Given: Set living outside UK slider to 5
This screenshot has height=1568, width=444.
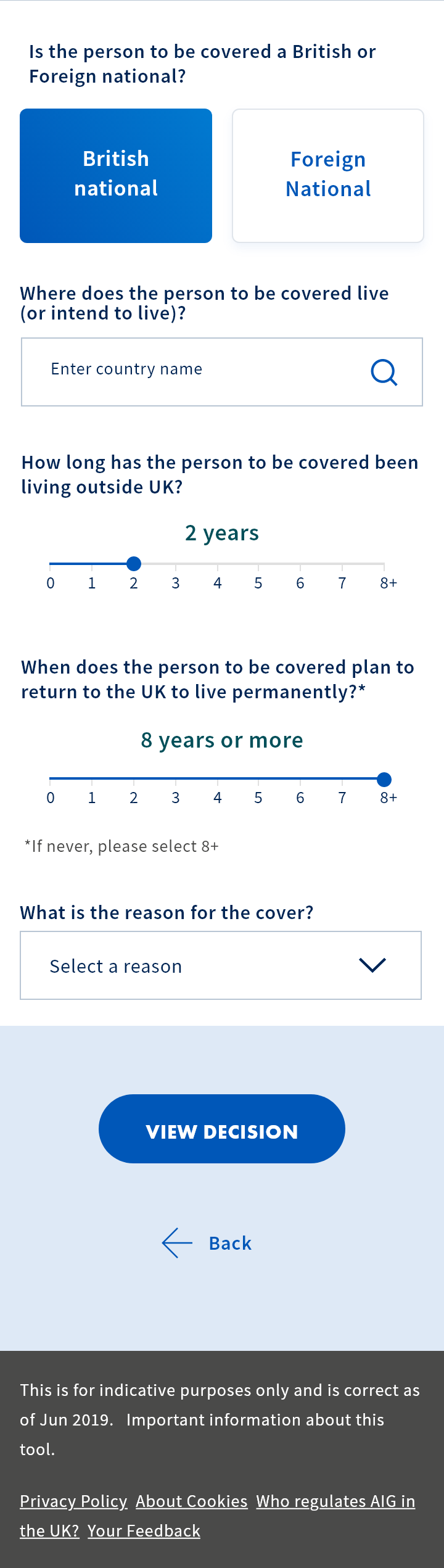Looking at the screenshot, I should [258, 564].
